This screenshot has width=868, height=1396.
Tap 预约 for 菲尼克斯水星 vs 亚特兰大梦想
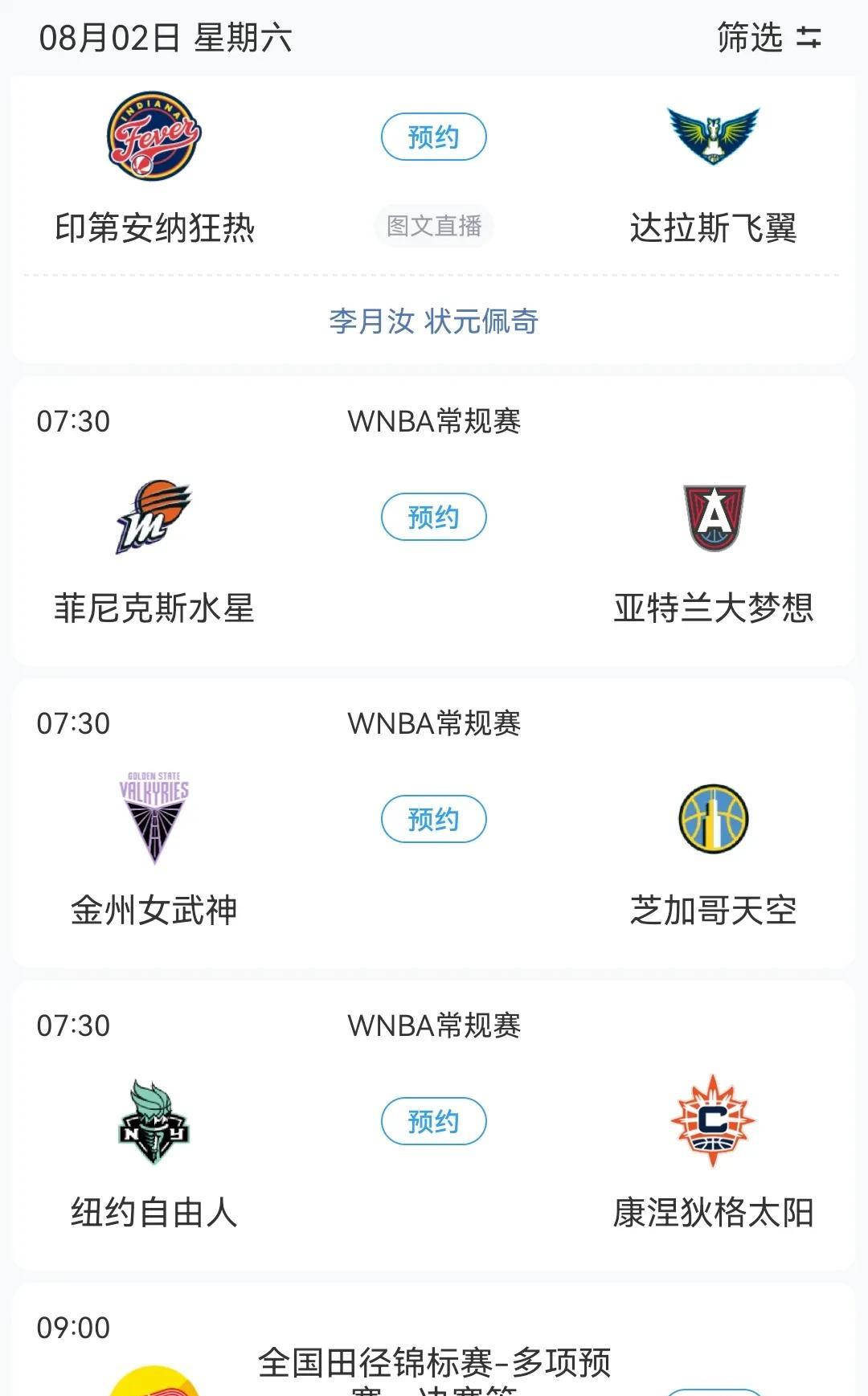[433, 517]
